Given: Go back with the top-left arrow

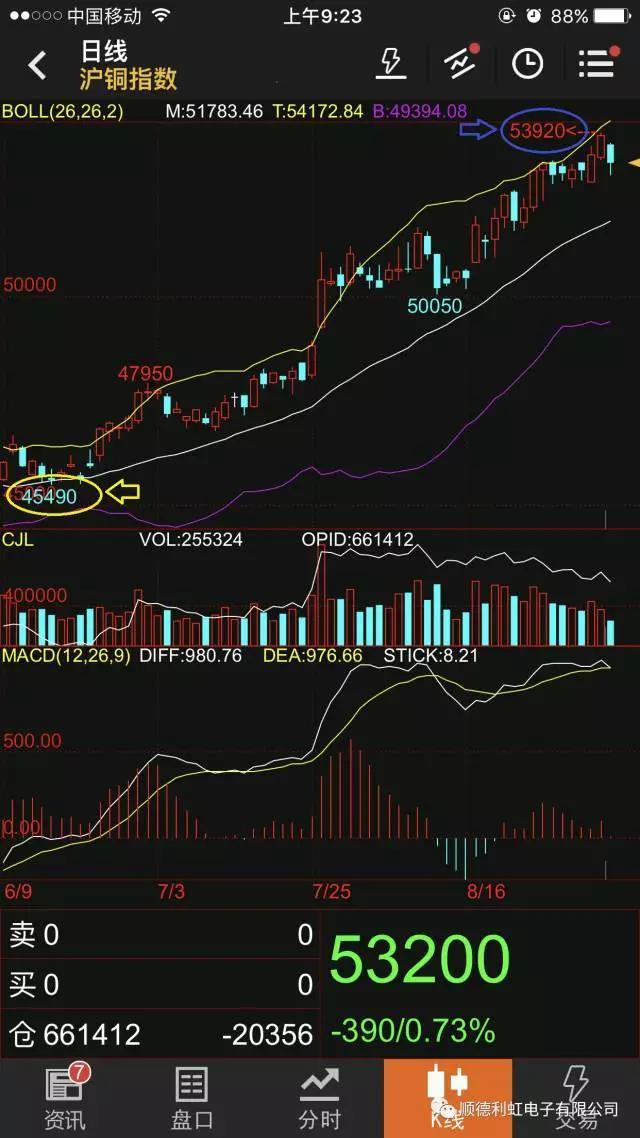Looking at the screenshot, I should tap(38, 66).
